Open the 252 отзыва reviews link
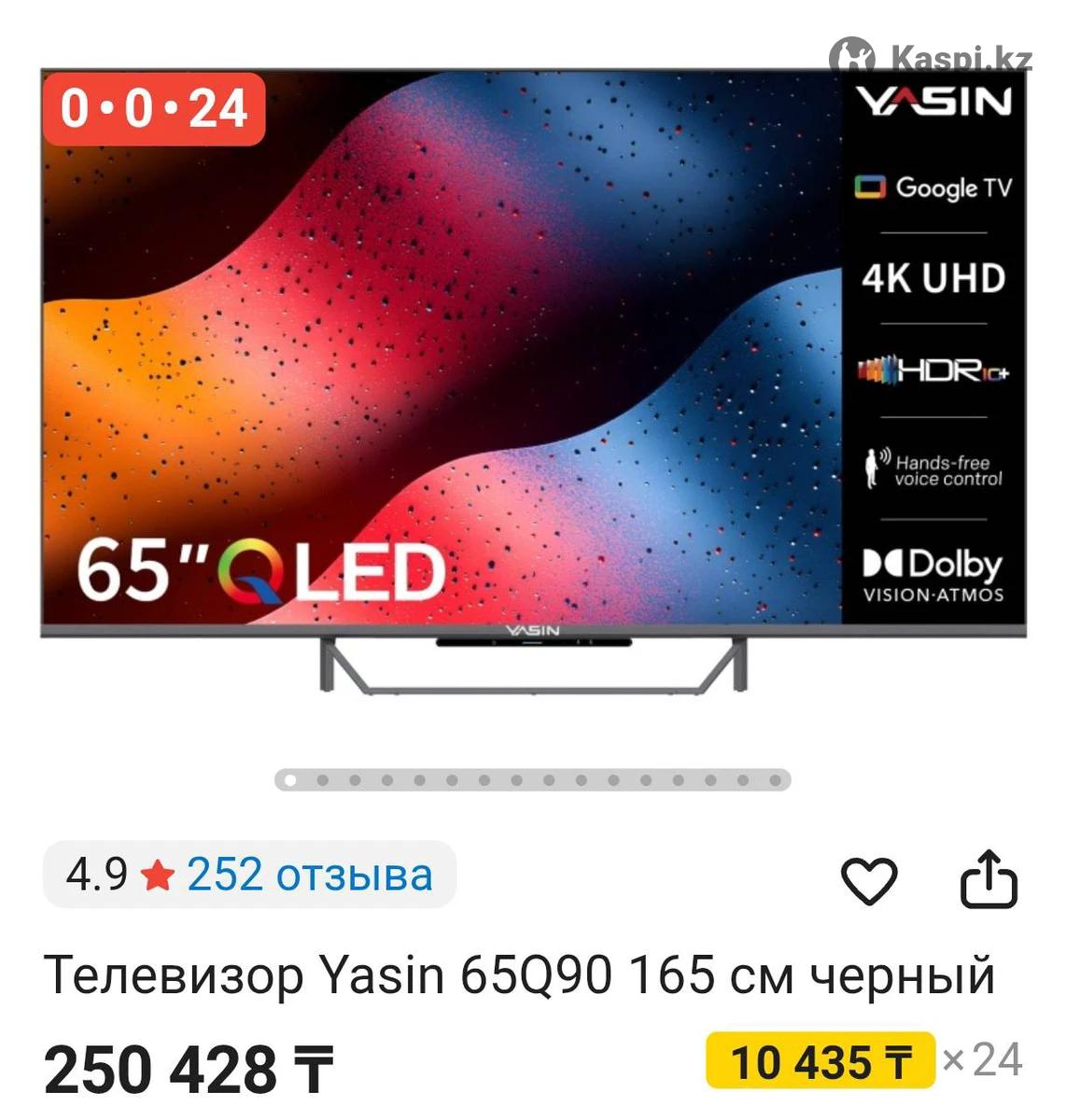Viewport: 1066px width, 1120px height. [310, 875]
